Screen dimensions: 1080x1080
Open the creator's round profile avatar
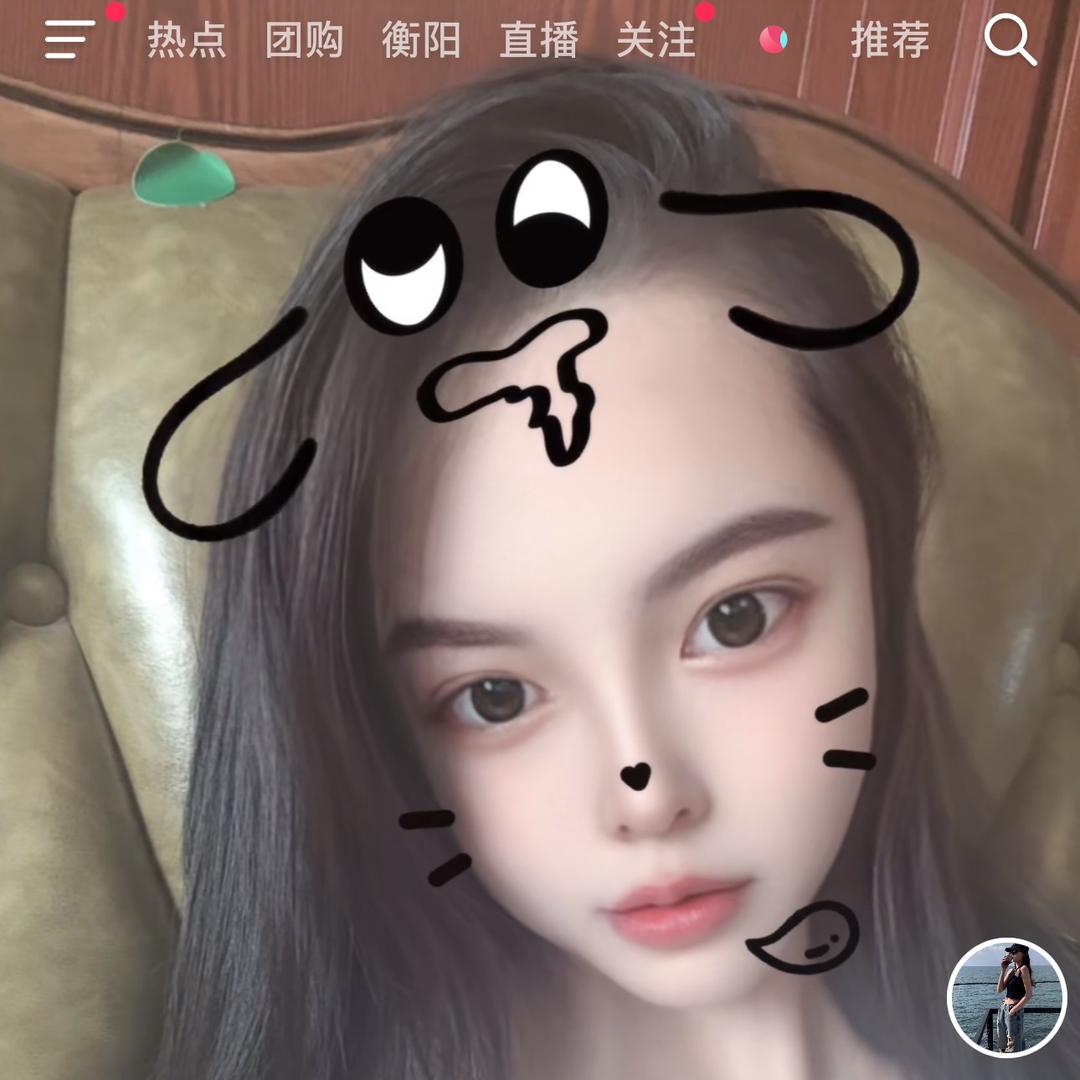coord(1004,997)
